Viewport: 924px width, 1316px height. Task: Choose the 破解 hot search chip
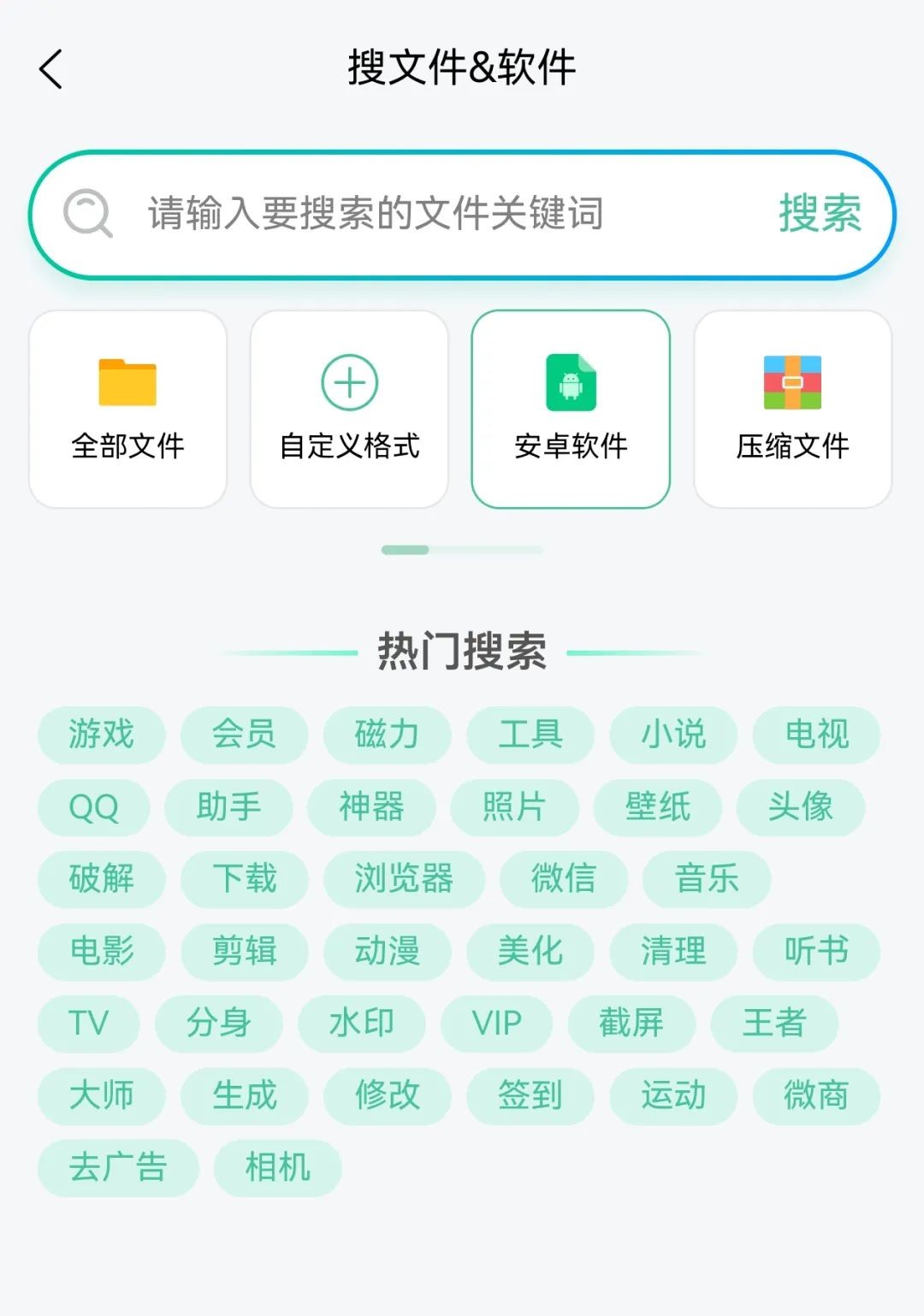[x=101, y=879]
